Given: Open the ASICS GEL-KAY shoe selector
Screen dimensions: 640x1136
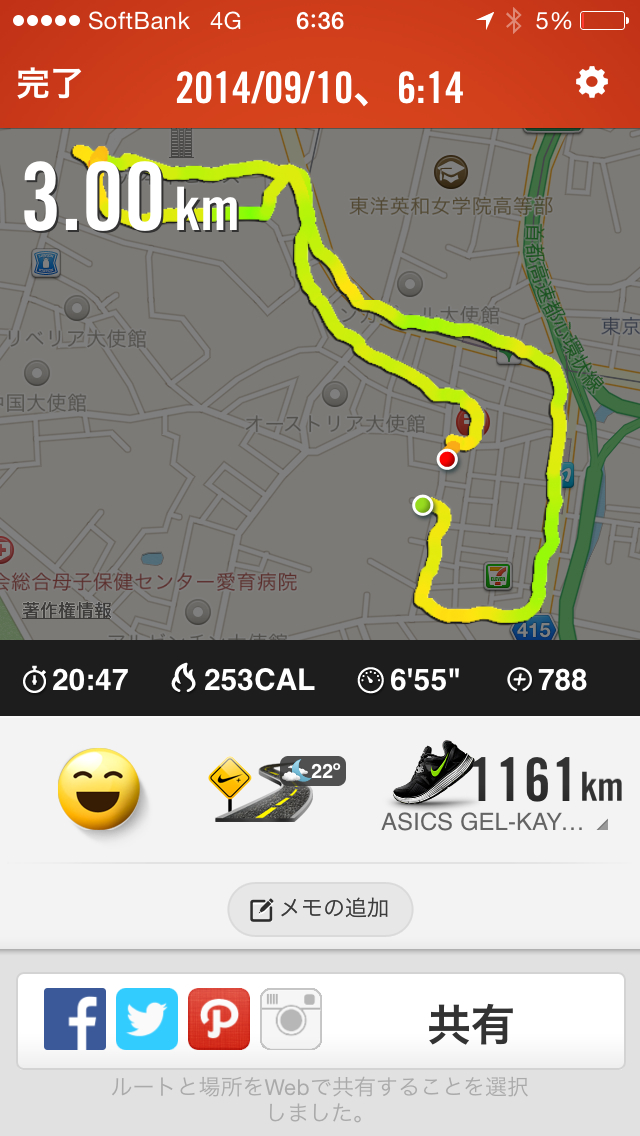Looking at the screenshot, I should (x=505, y=792).
